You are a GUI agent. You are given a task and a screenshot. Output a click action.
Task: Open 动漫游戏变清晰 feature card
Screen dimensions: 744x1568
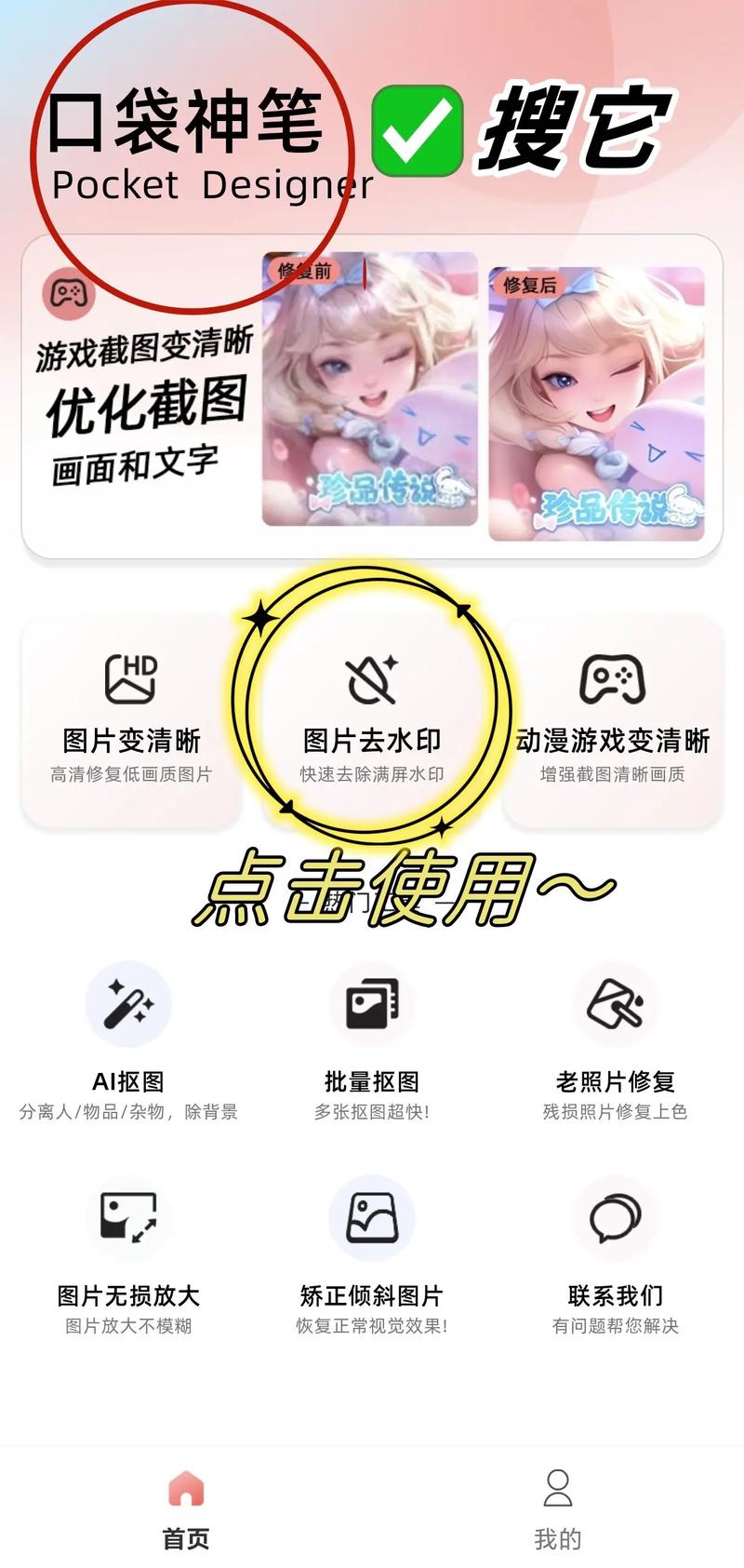click(612, 717)
